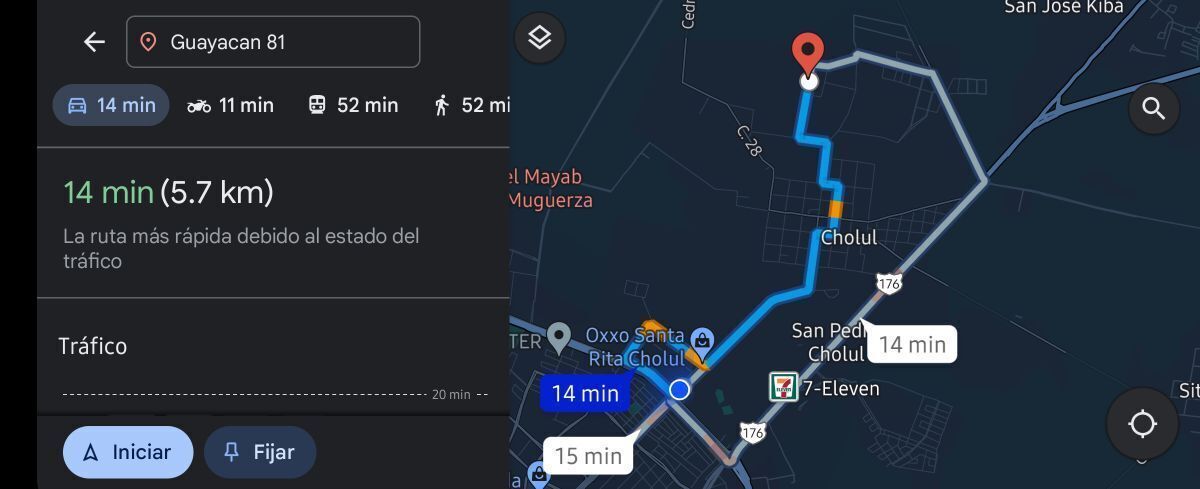
Task: Switch to motorcycle 11 min mode
Action: (230, 105)
